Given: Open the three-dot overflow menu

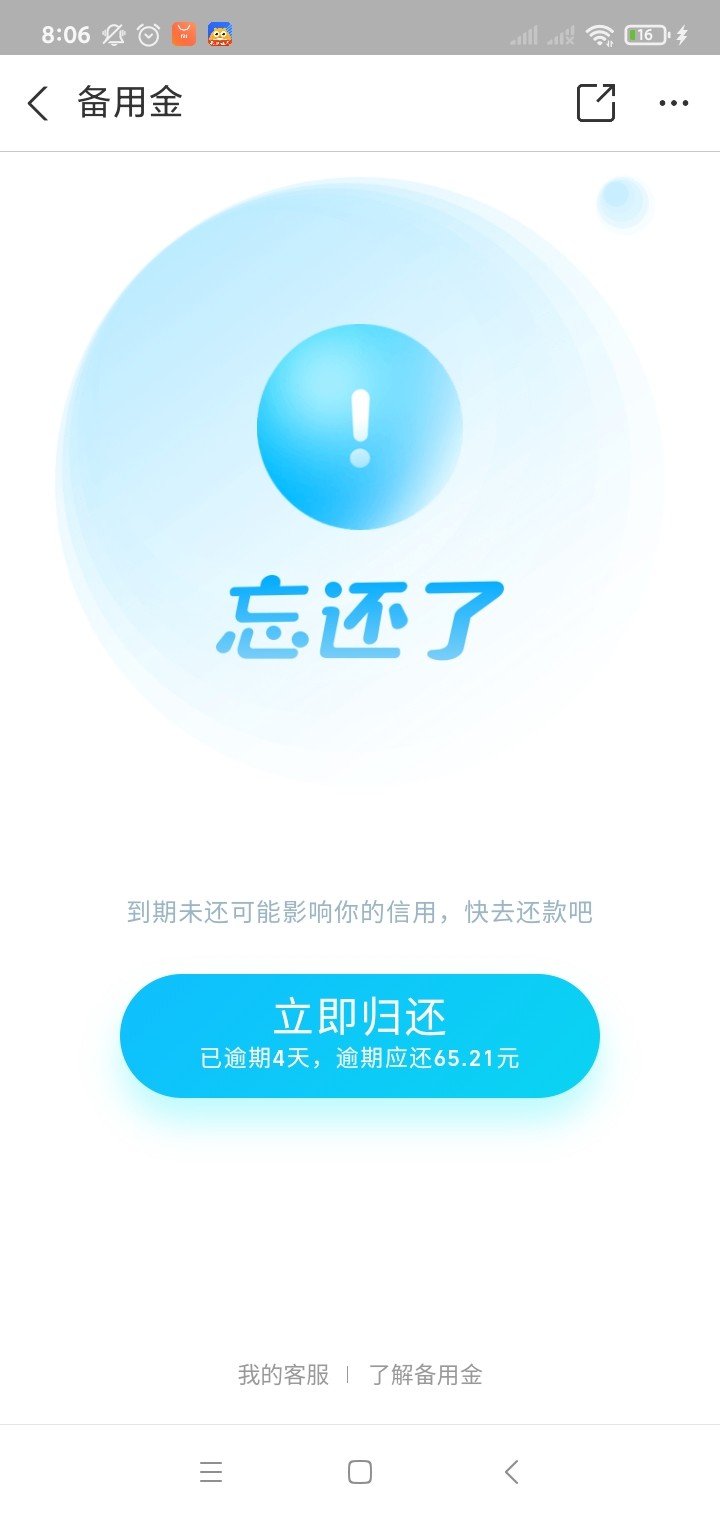Looking at the screenshot, I should (673, 103).
